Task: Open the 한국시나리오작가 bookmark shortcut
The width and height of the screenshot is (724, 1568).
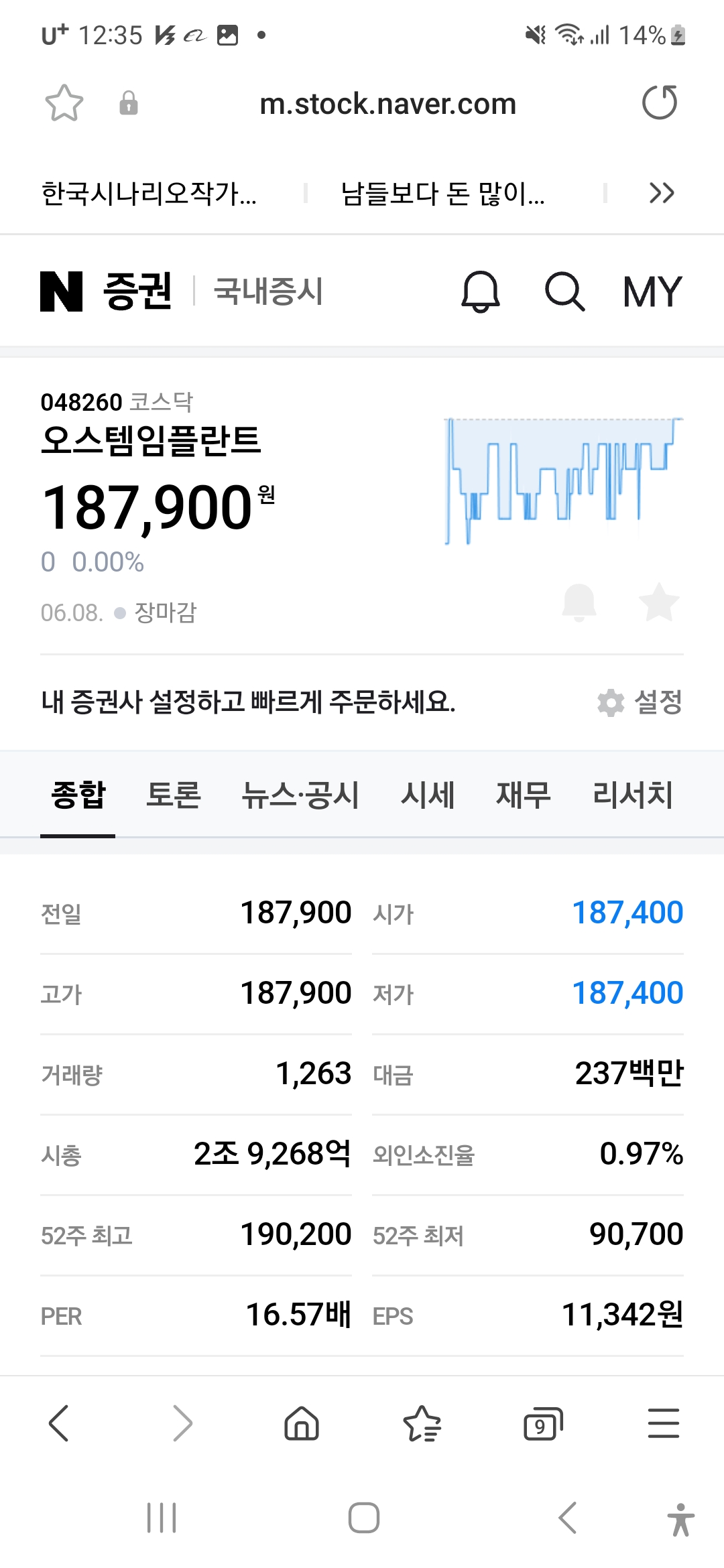Action: 149,193
